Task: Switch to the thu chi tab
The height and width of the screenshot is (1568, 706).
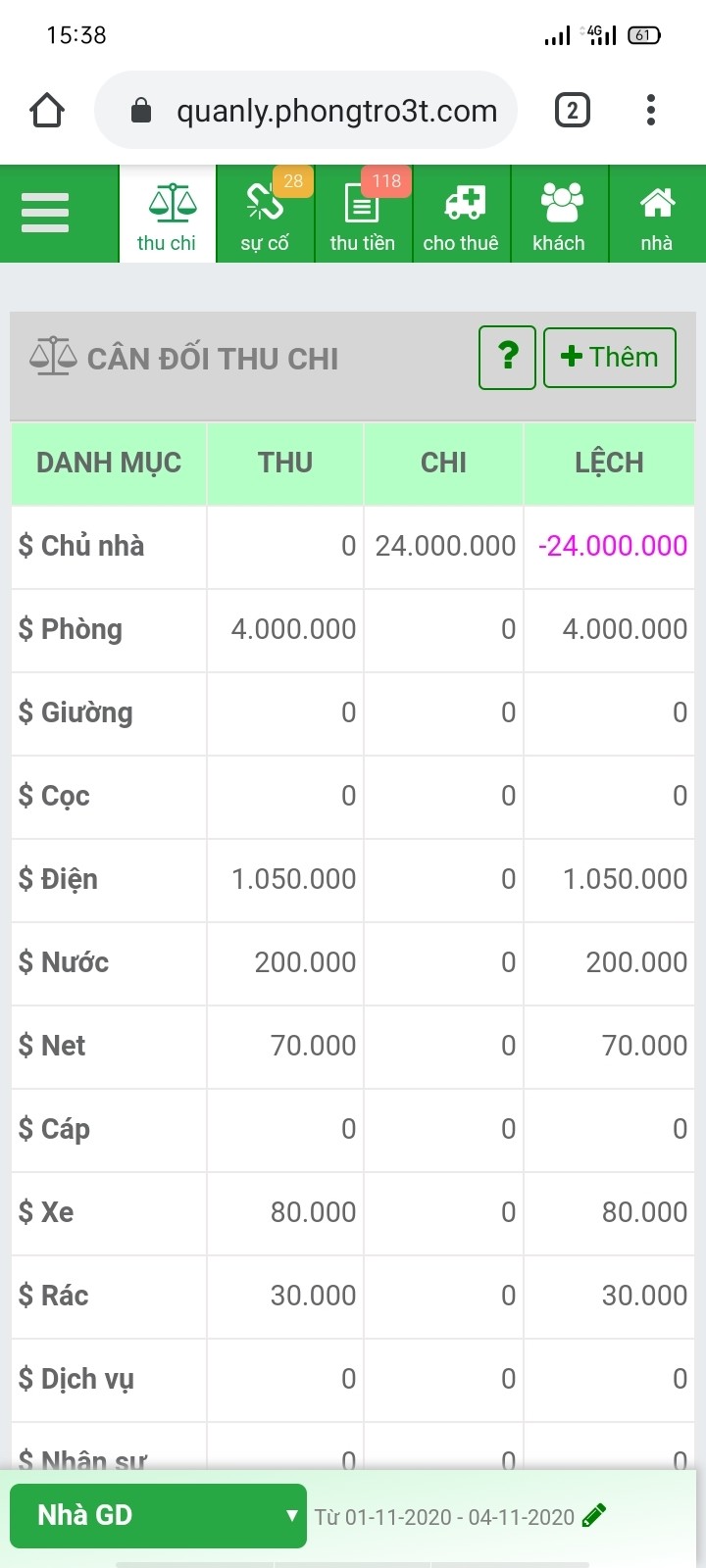Action: 167,216
